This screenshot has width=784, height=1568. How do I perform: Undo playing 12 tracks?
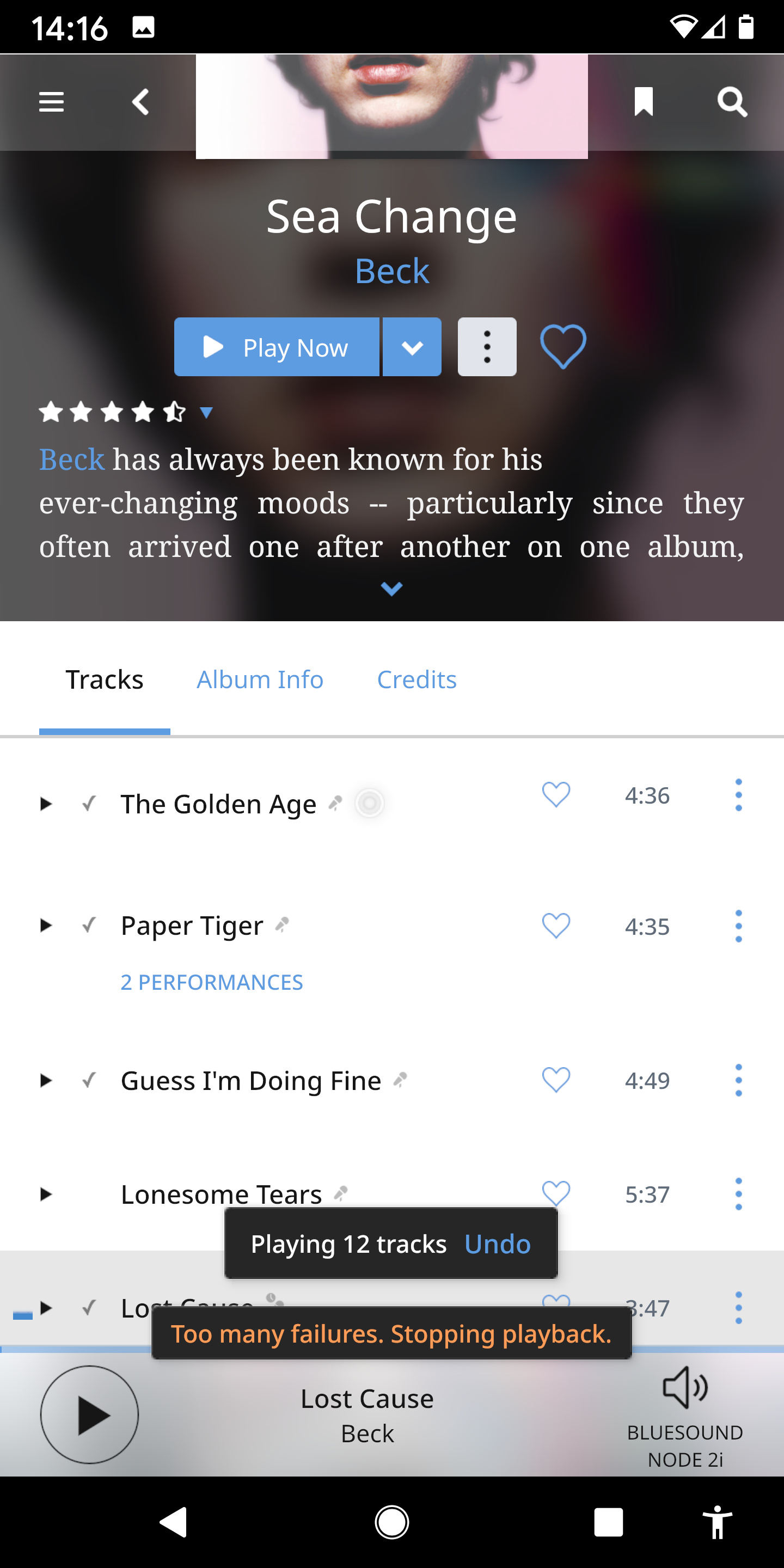(497, 1244)
